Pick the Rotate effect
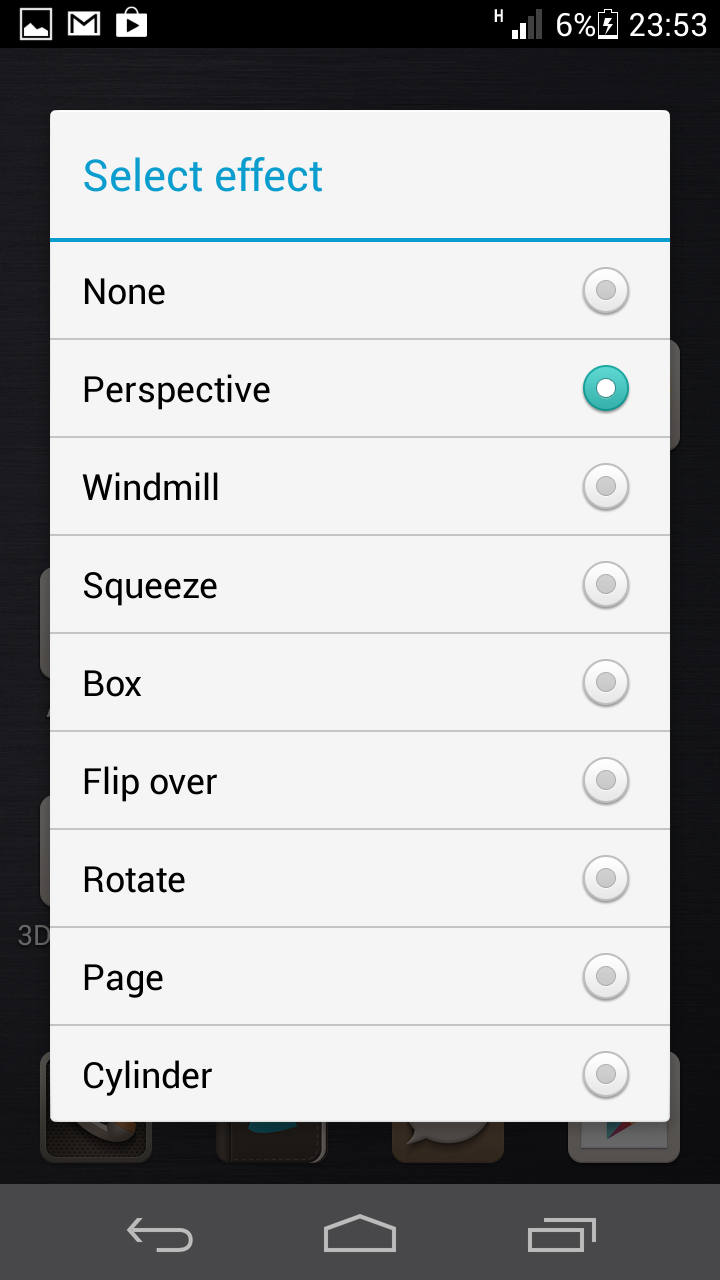This screenshot has width=720, height=1280. coord(360,879)
